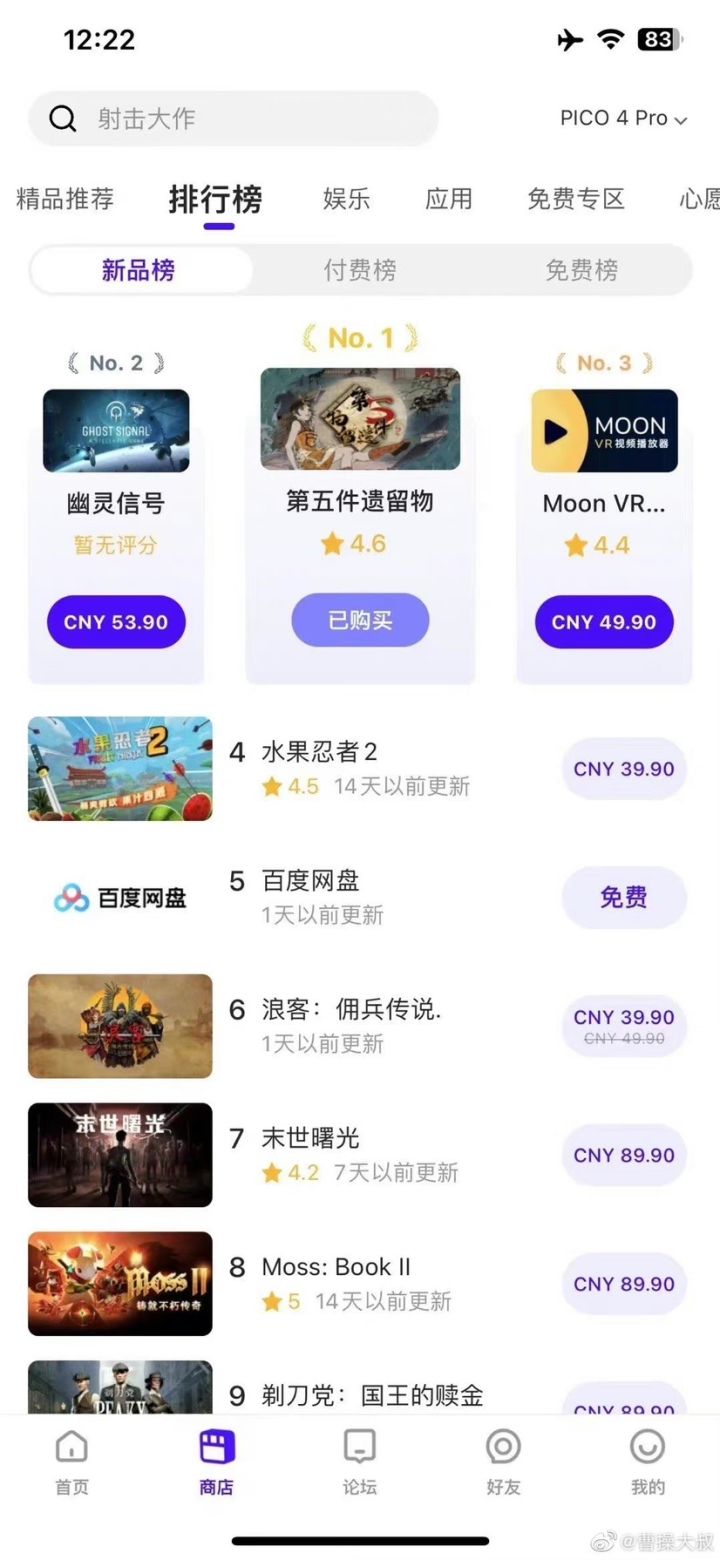Screen dimensions: 720x1560
Task: Open the 论坛 forum tab
Action: coord(360,1462)
